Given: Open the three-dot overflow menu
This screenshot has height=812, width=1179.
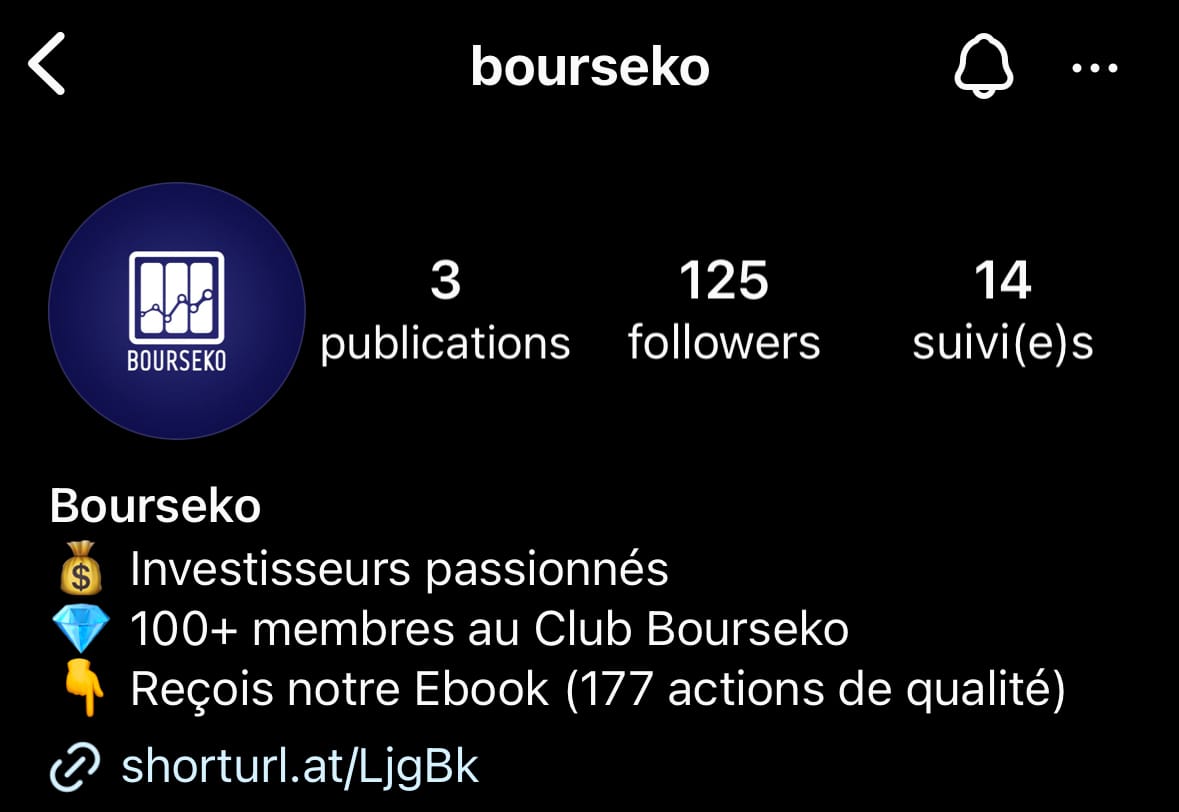Looking at the screenshot, I should (1094, 68).
